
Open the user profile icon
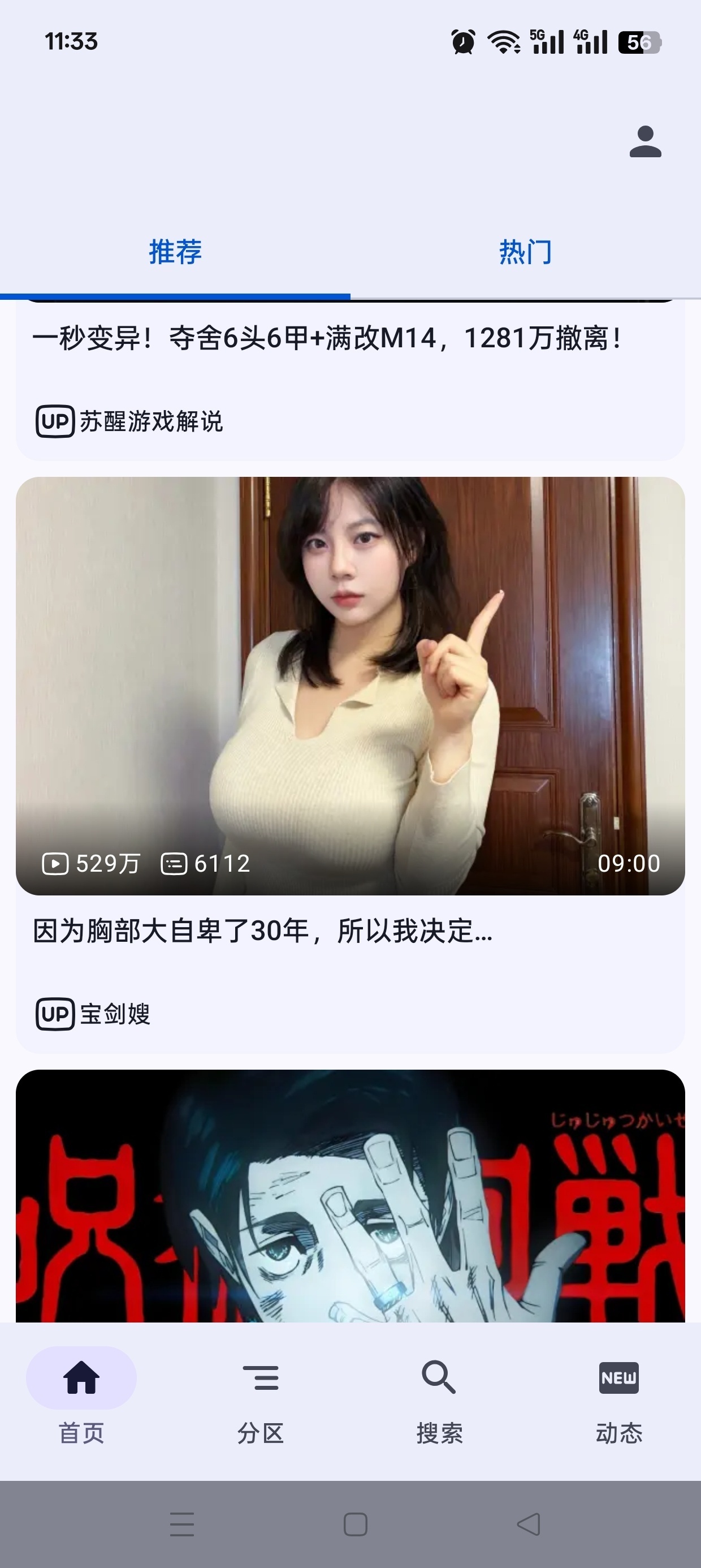tap(645, 142)
